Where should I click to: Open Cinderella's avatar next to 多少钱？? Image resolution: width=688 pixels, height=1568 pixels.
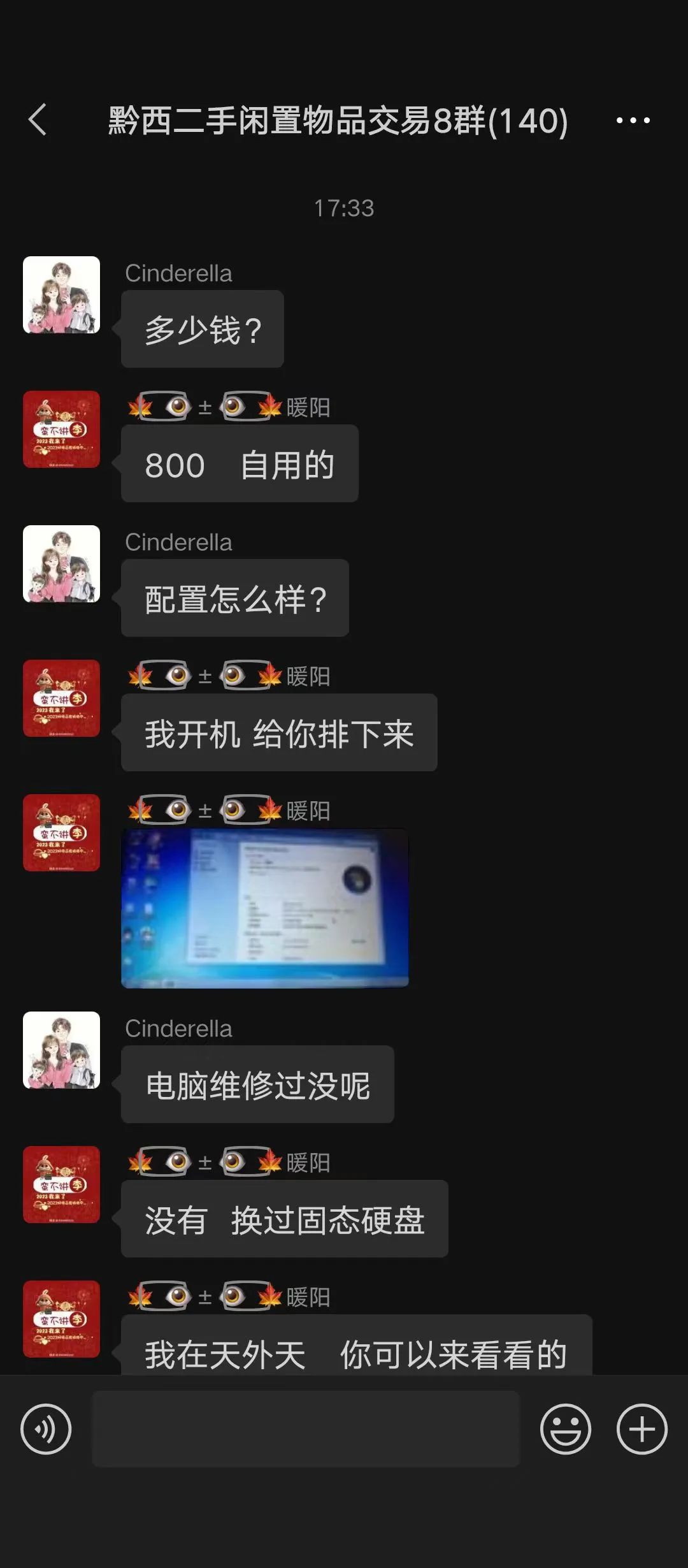[x=61, y=294]
